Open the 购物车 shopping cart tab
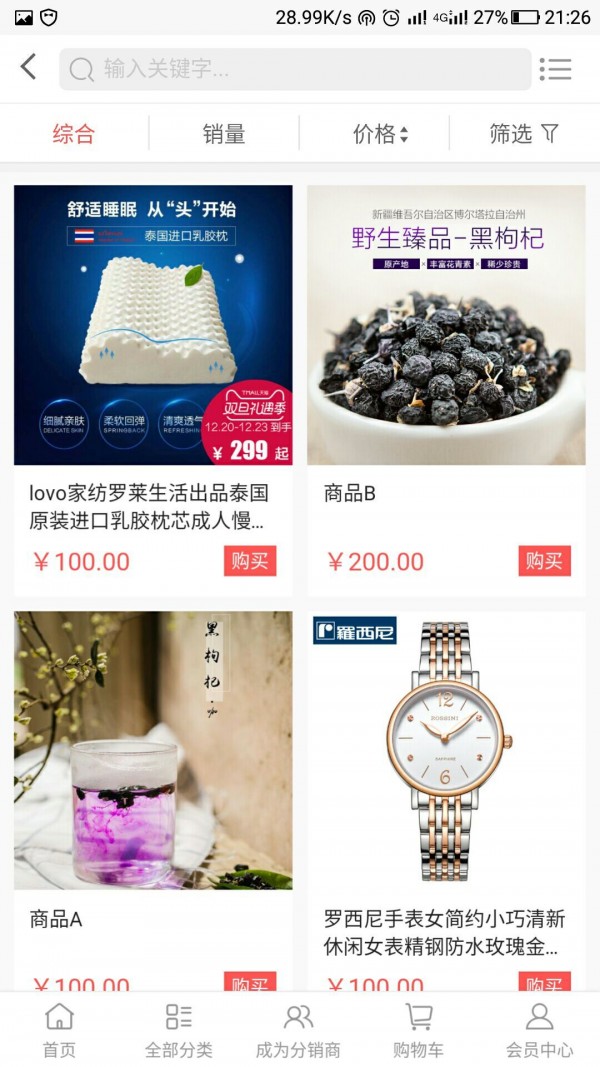This screenshot has width=600, height=1067. pyautogui.click(x=419, y=1030)
